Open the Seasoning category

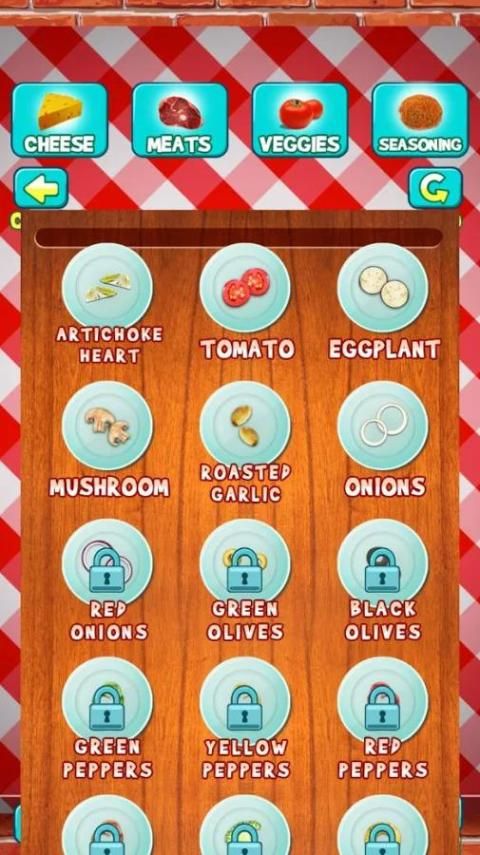click(x=419, y=120)
